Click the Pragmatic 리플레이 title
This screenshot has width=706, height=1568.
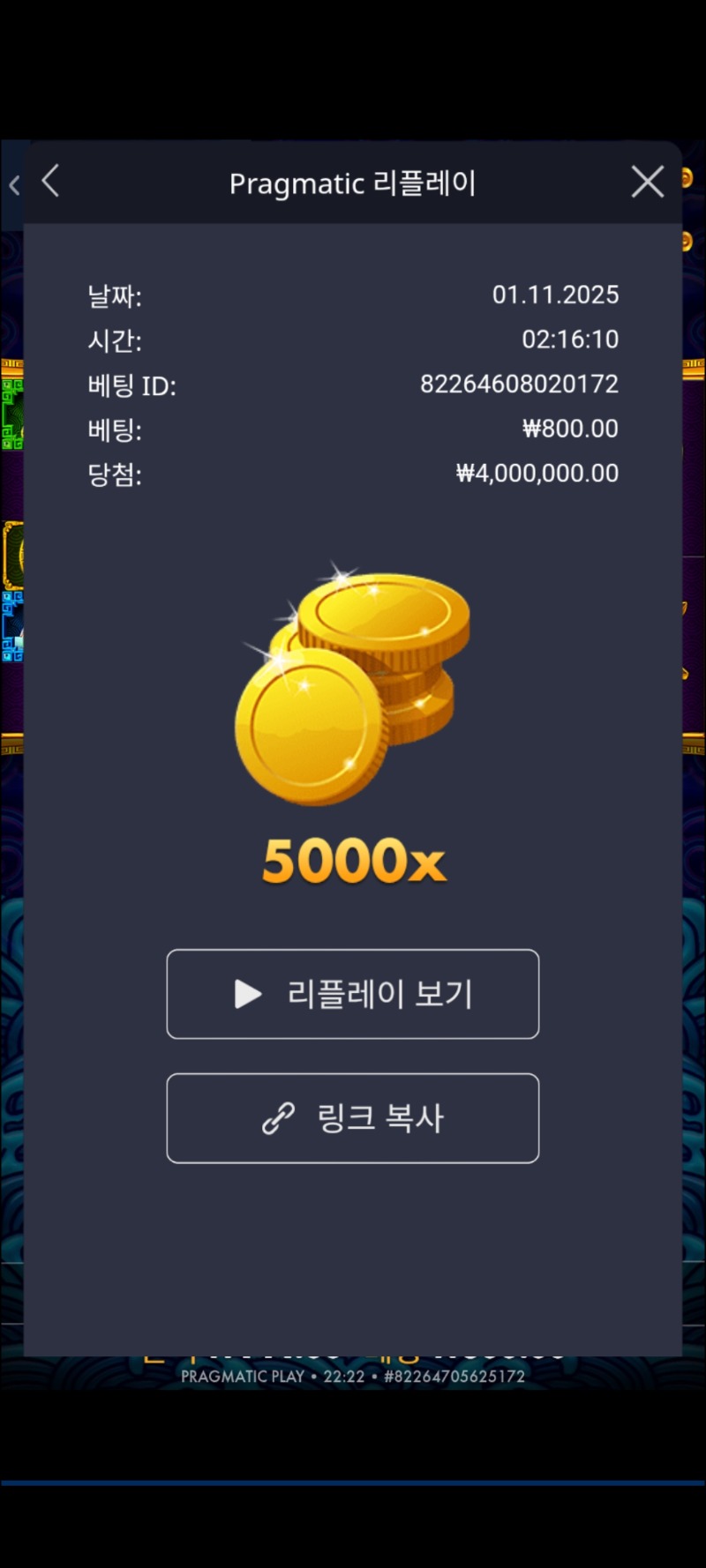point(353,183)
